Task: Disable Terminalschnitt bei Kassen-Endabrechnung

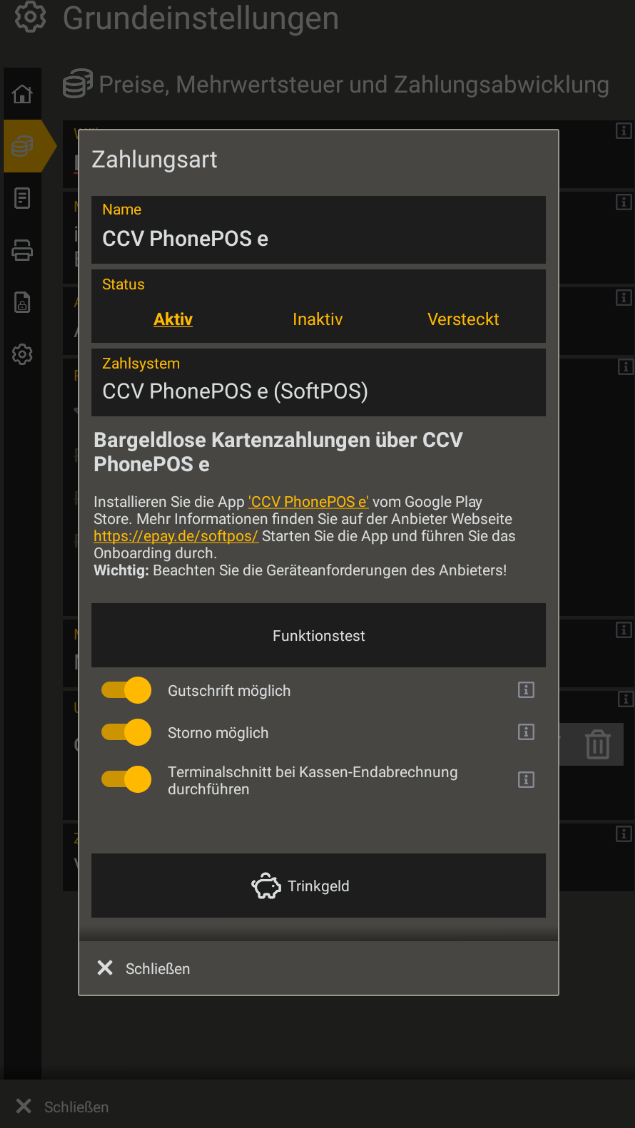Action: pyautogui.click(x=127, y=779)
